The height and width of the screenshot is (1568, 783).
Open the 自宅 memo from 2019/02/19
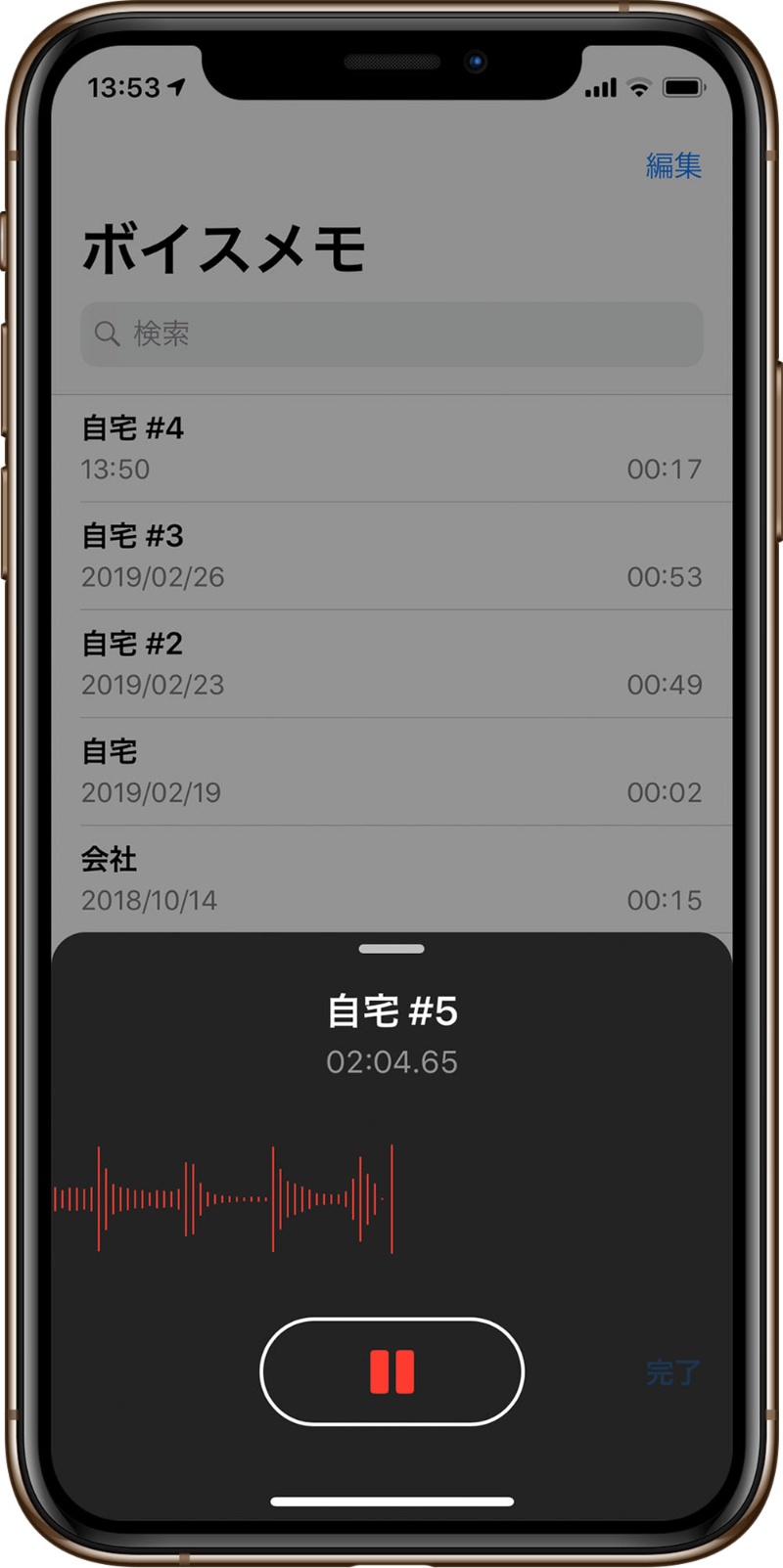[391, 771]
